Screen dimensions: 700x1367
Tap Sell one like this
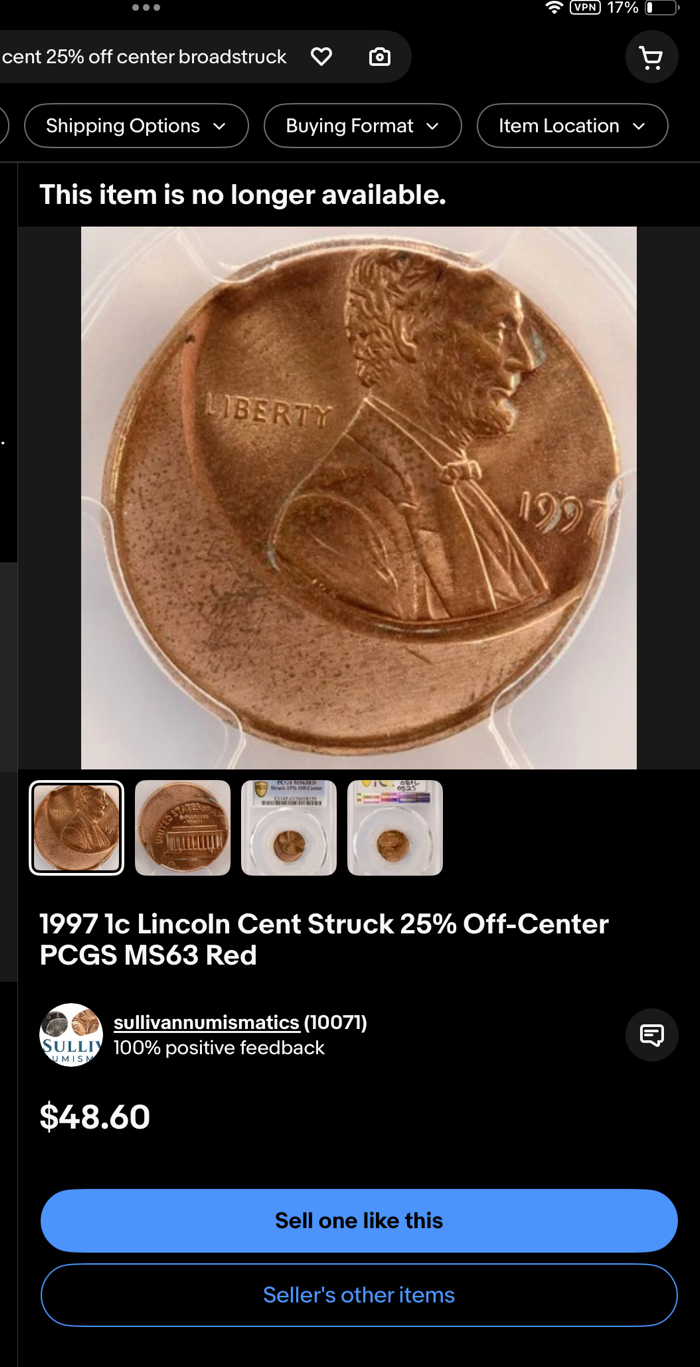click(x=359, y=1220)
